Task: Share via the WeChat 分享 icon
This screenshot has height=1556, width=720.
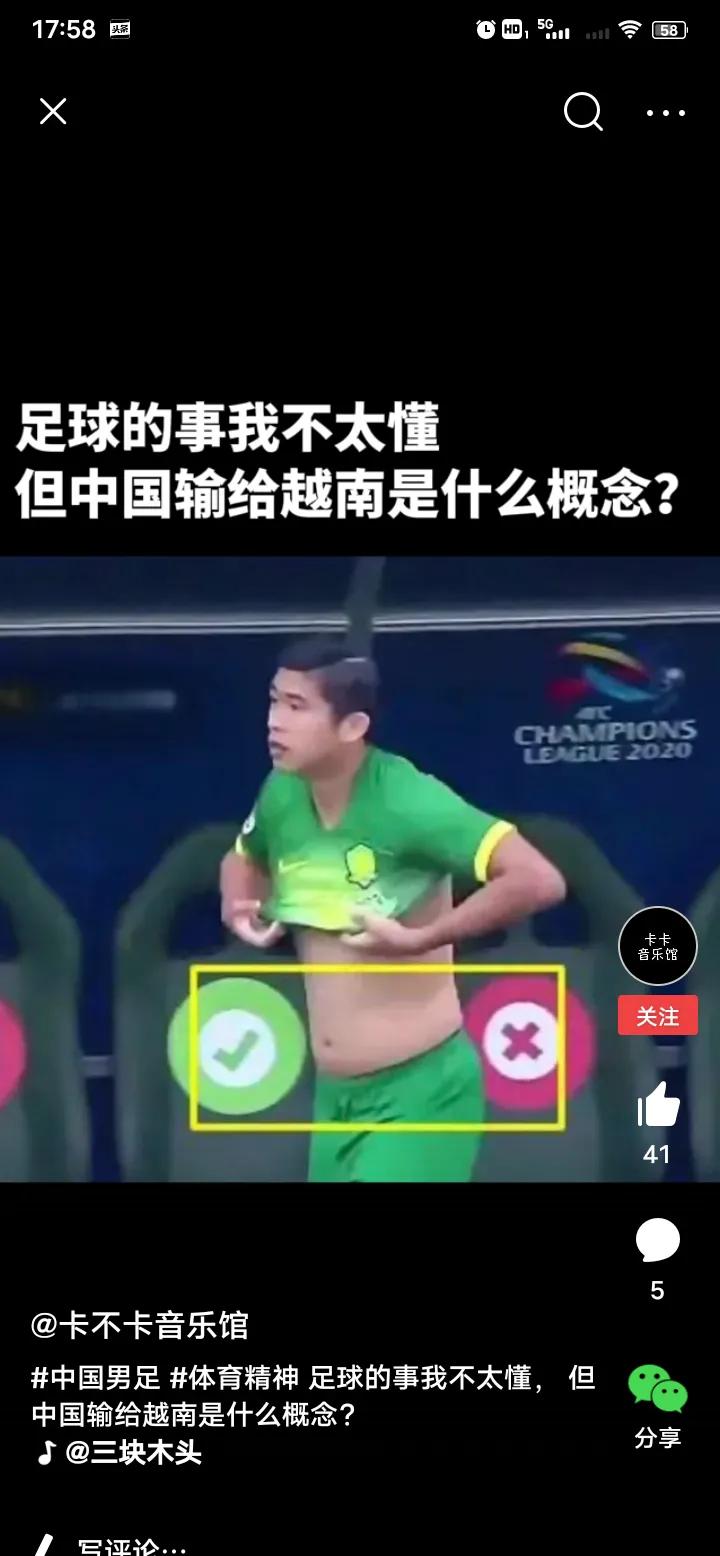Action: point(657,1390)
